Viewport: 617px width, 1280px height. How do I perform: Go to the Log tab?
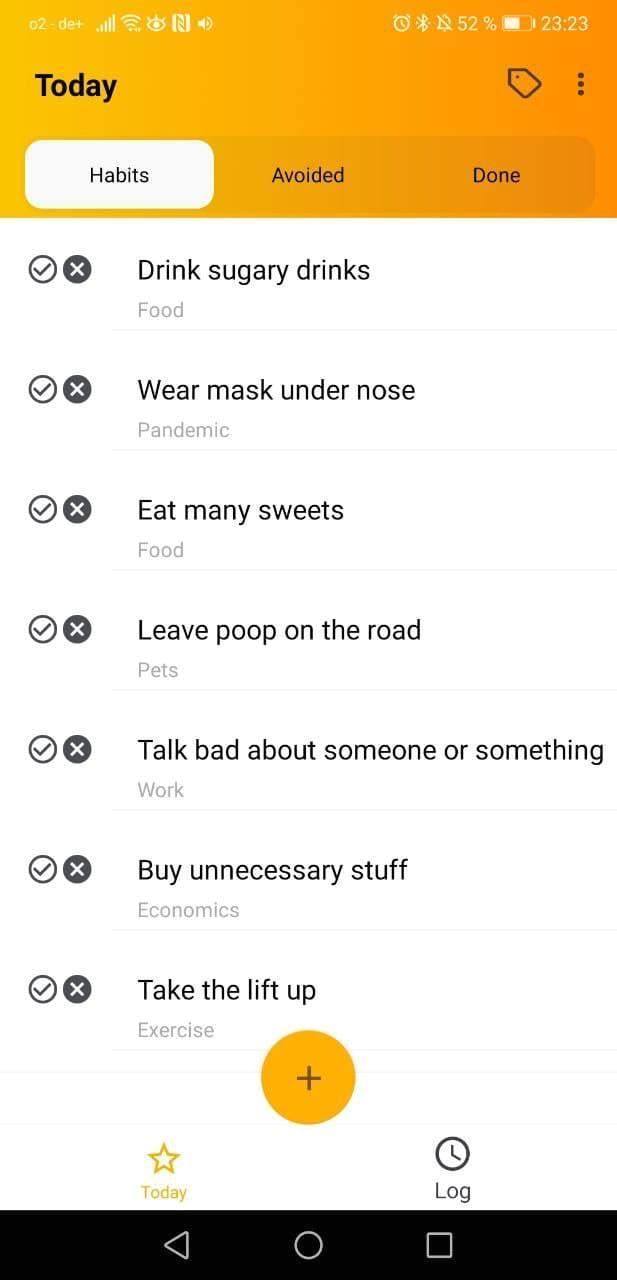452,1168
